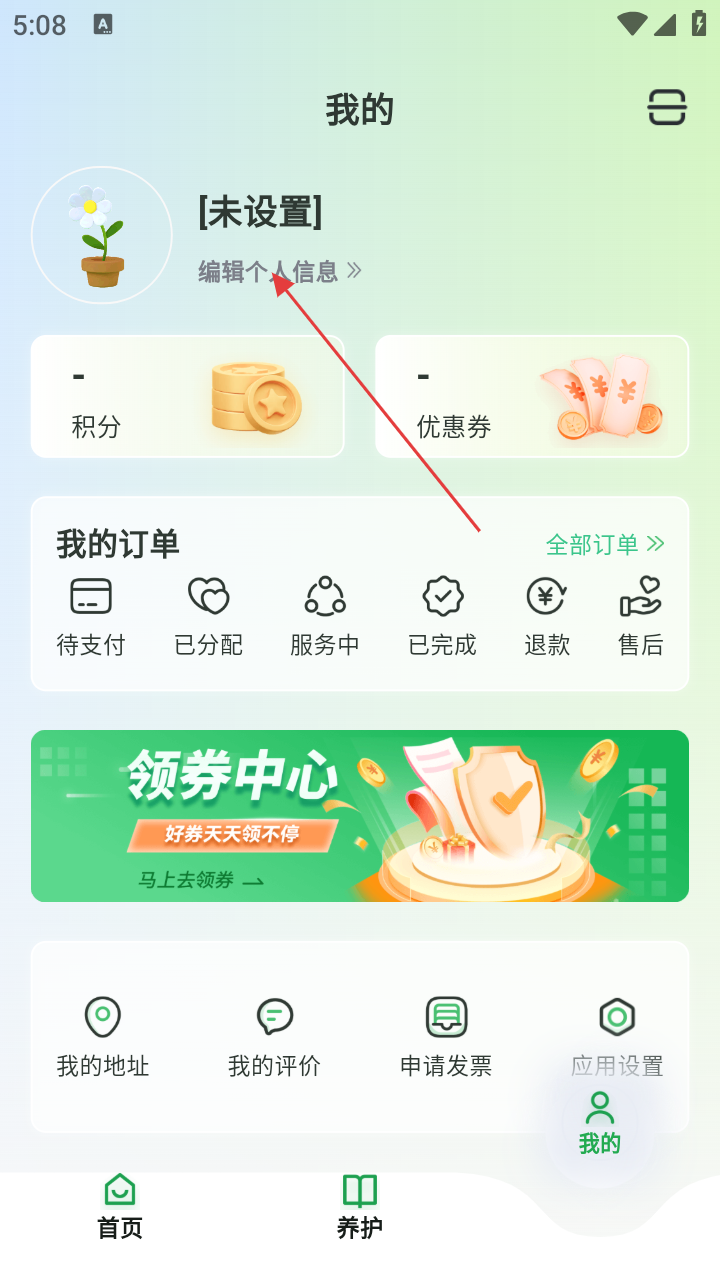Open 待支付 orders

(91, 616)
